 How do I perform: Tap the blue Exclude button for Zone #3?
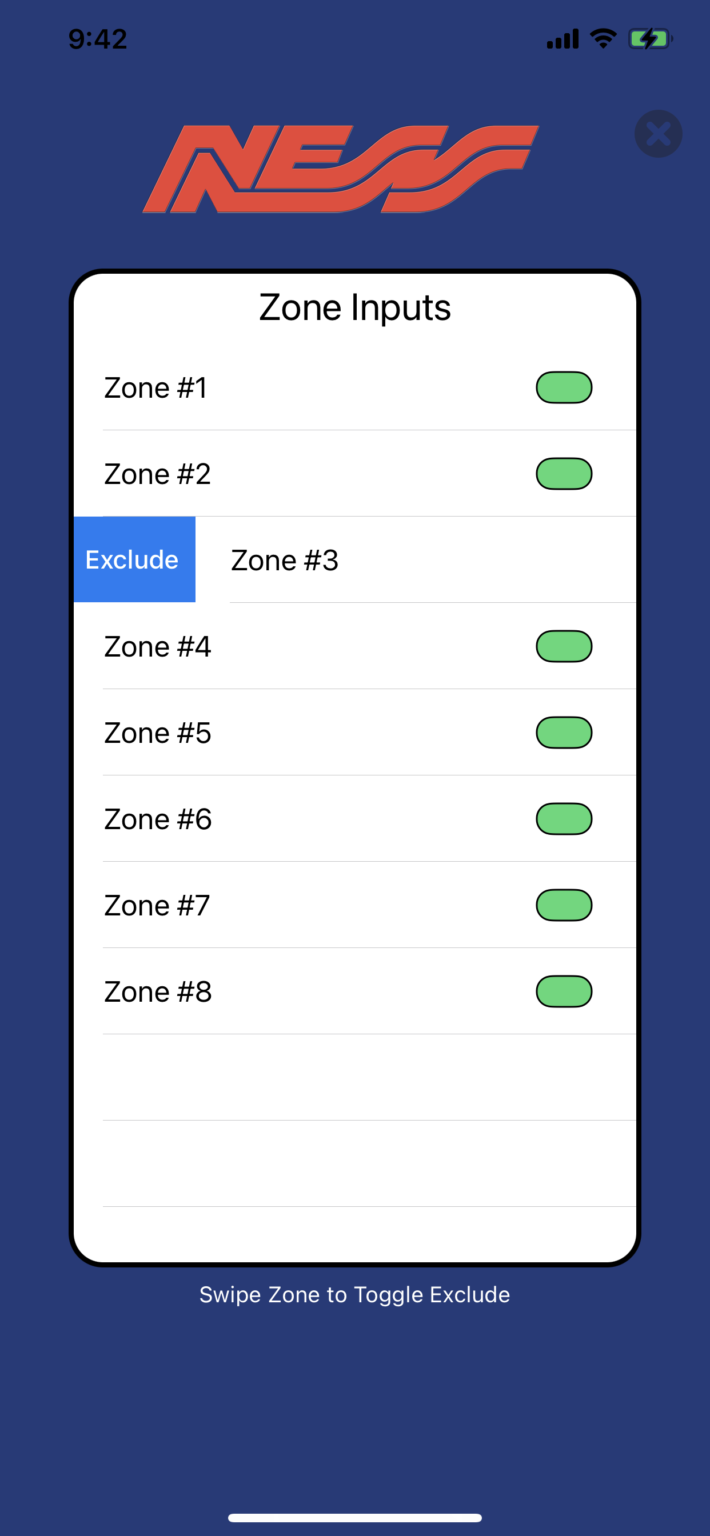pyautogui.click(x=134, y=560)
